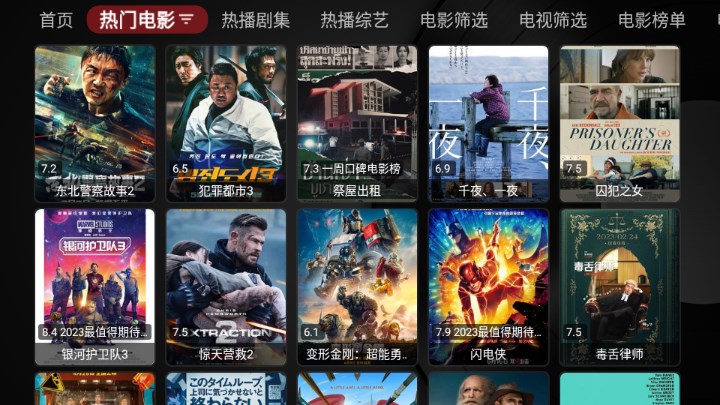Open the 变形金刚：超能勇士 movie card
The image size is (720, 405).
pyautogui.click(x=357, y=286)
